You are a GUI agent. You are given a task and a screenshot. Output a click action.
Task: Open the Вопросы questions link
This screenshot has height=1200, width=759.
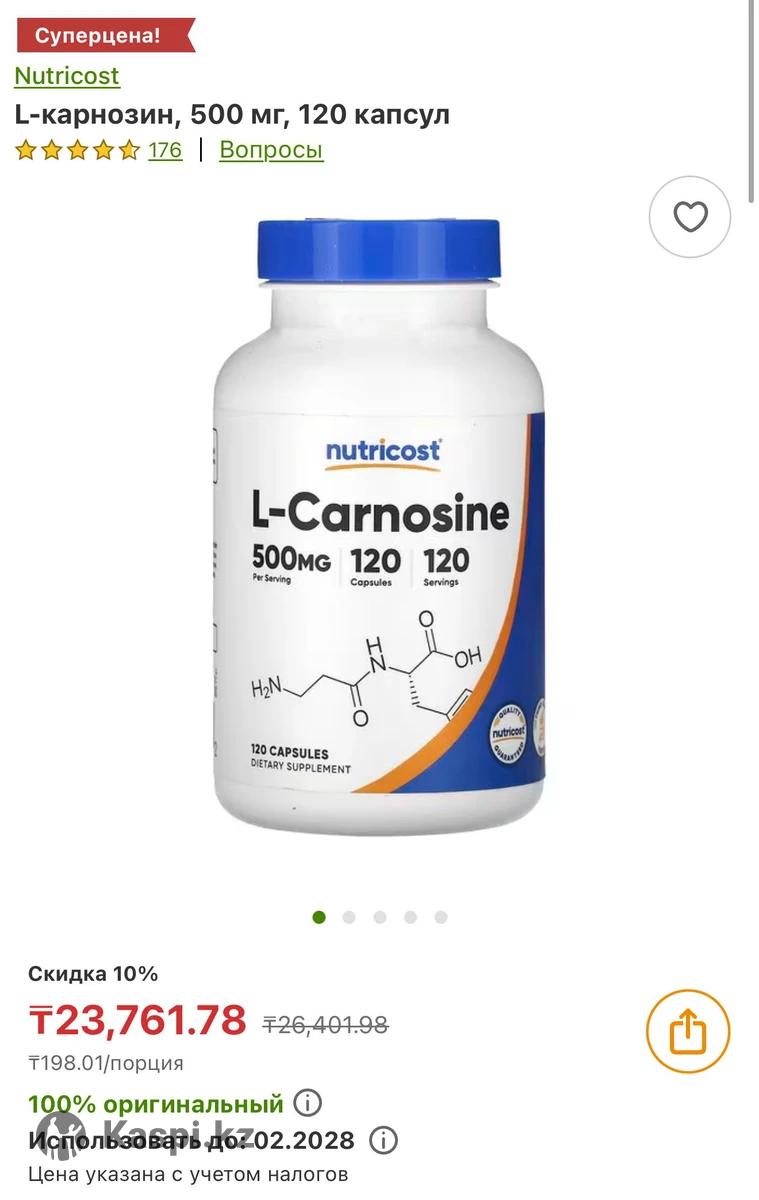click(271, 150)
